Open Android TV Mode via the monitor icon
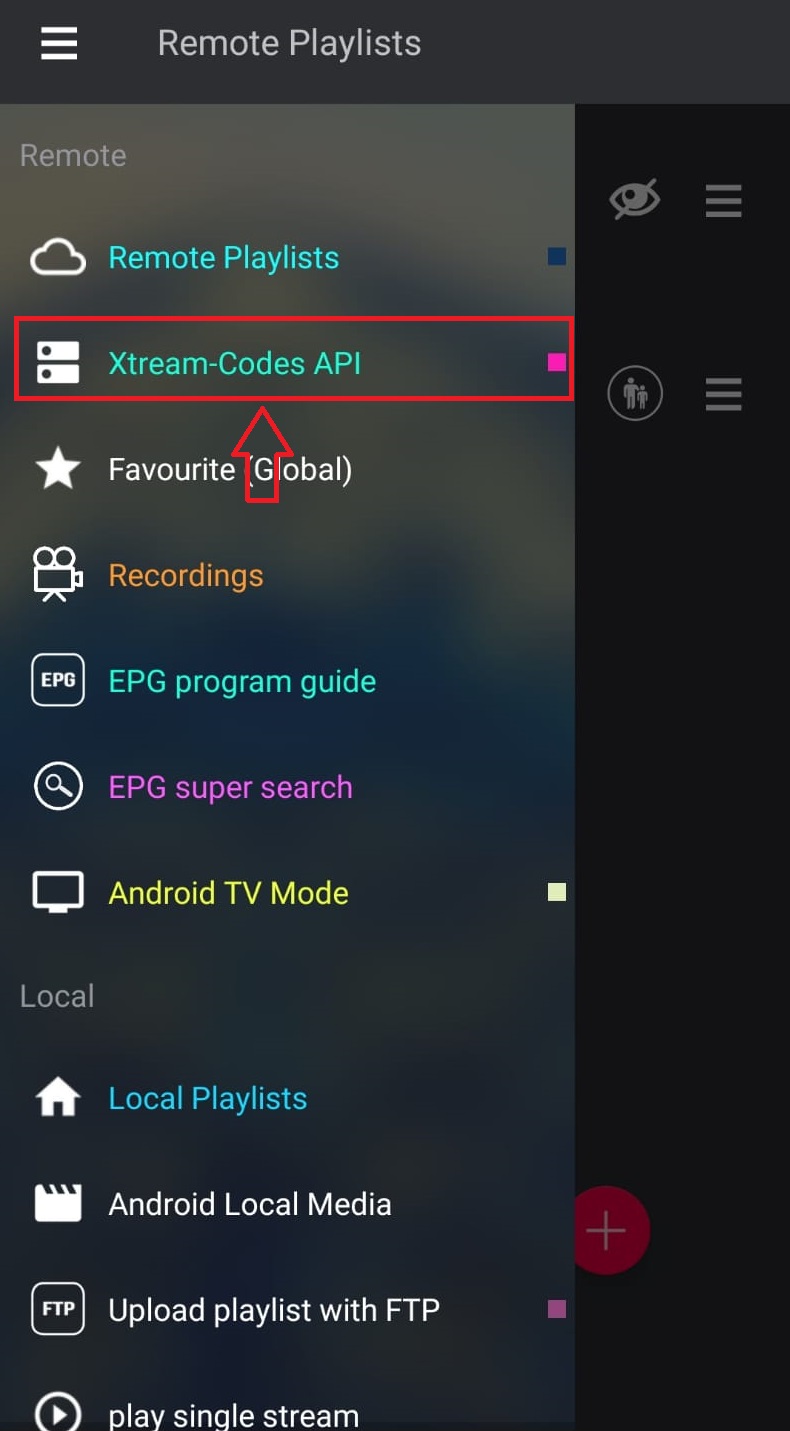Screen dimensions: 790x1431 pos(57,891)
